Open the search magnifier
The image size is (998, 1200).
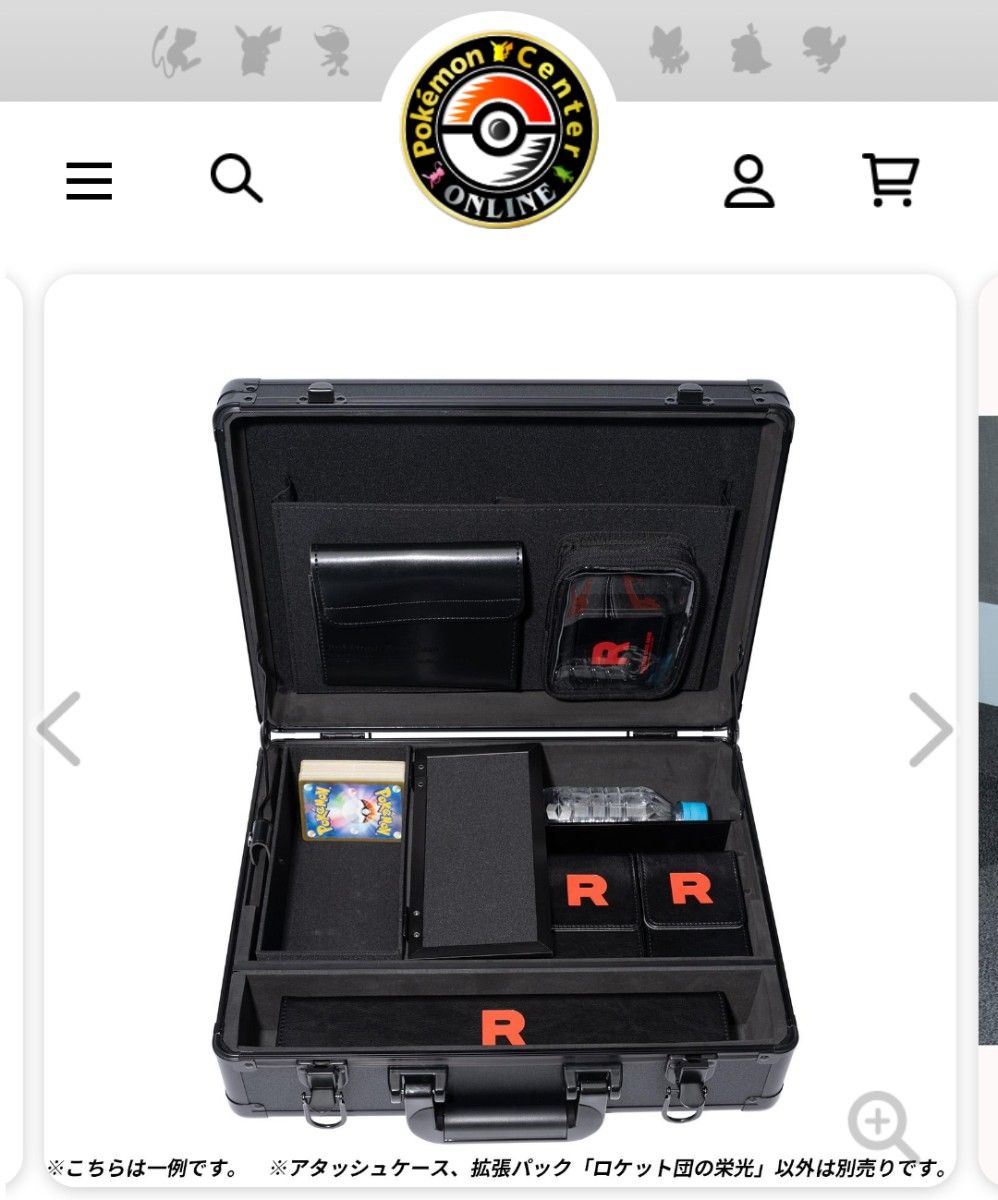pos(236,181)
